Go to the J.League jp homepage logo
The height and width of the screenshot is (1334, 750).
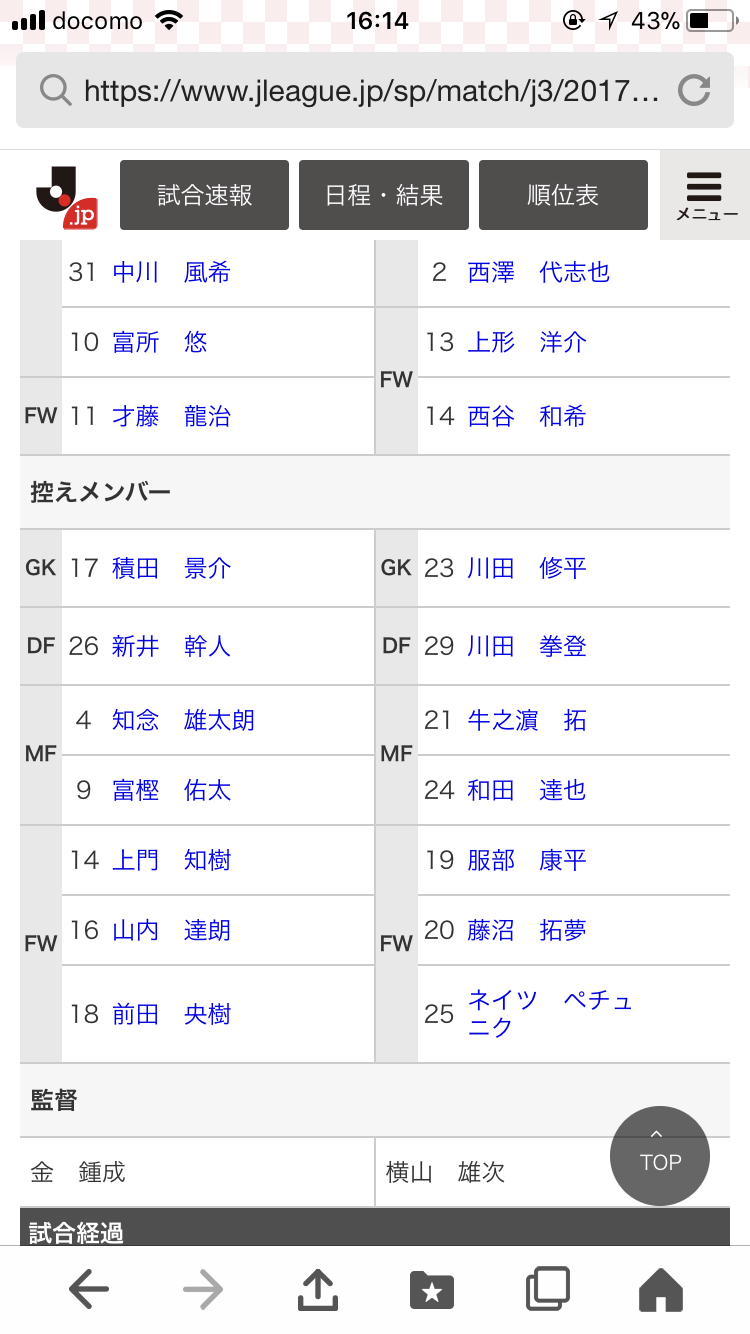coord(66,197)
